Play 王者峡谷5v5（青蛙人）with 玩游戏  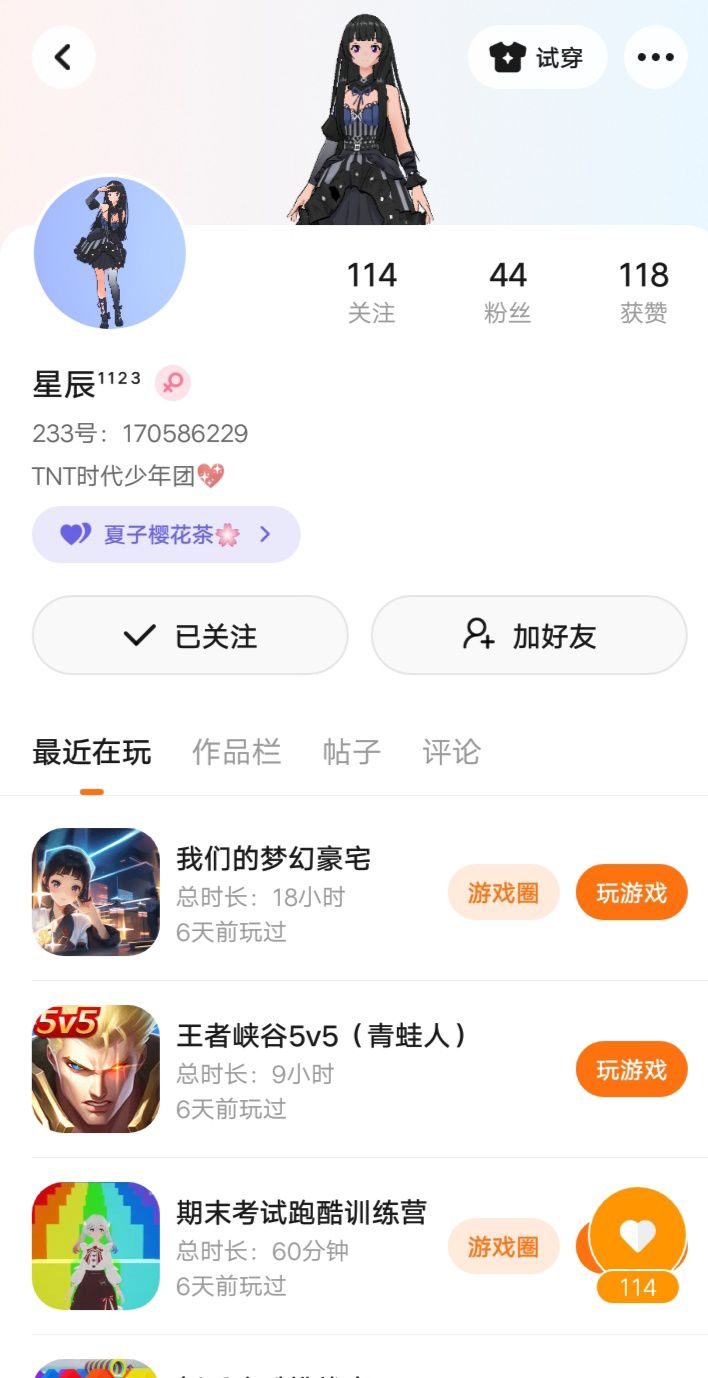(631, 1069)
